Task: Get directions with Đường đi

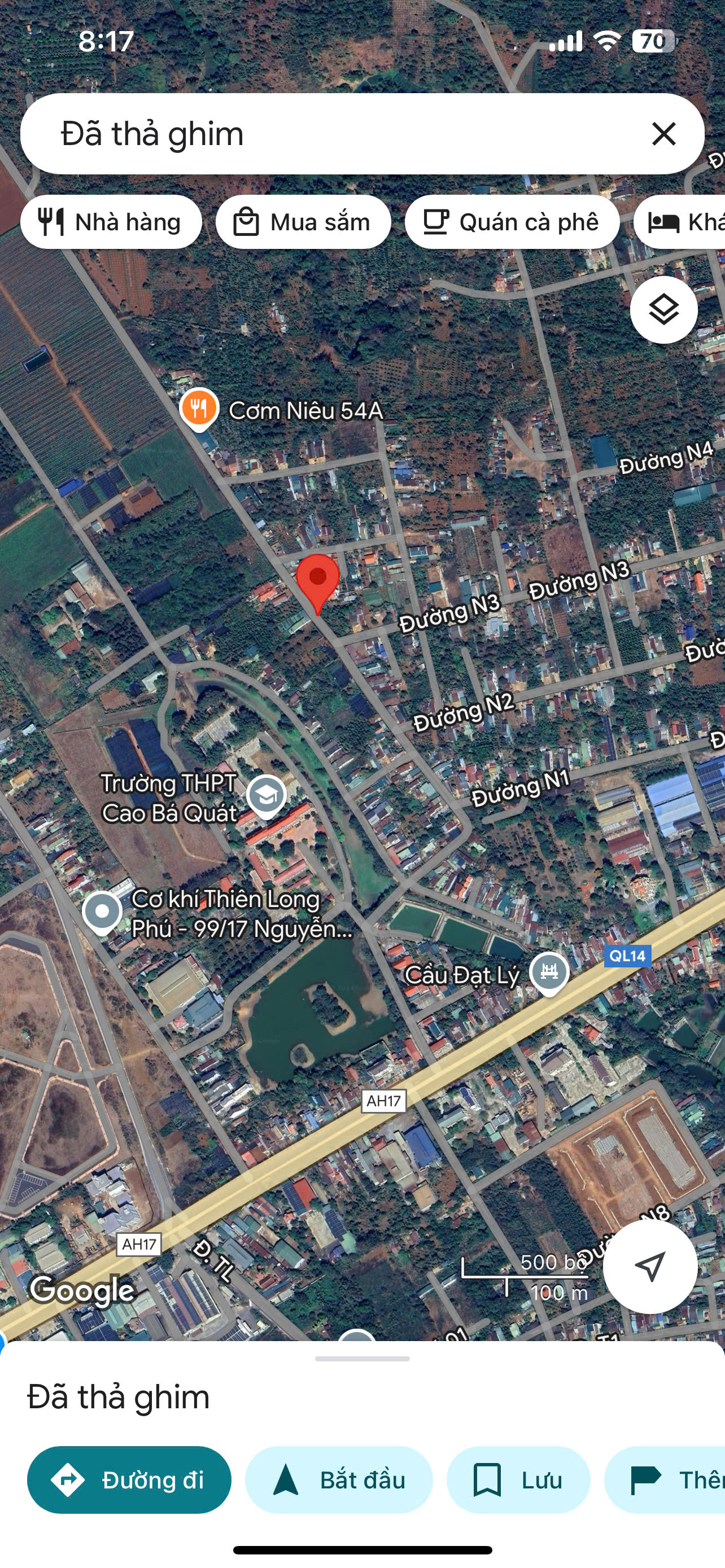Action: [x=129, y=1480]
